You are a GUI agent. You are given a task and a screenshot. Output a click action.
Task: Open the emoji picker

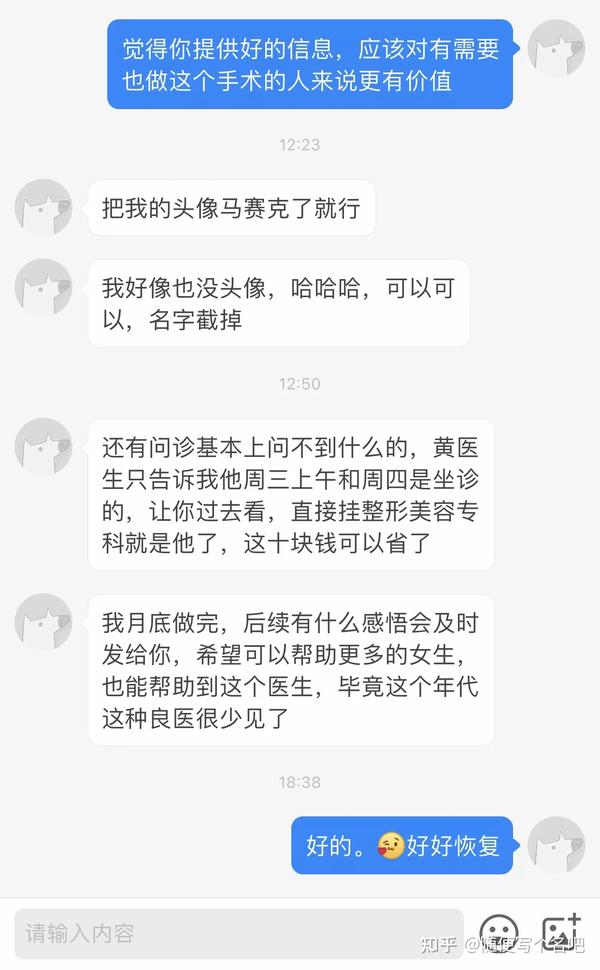point(499,932)
